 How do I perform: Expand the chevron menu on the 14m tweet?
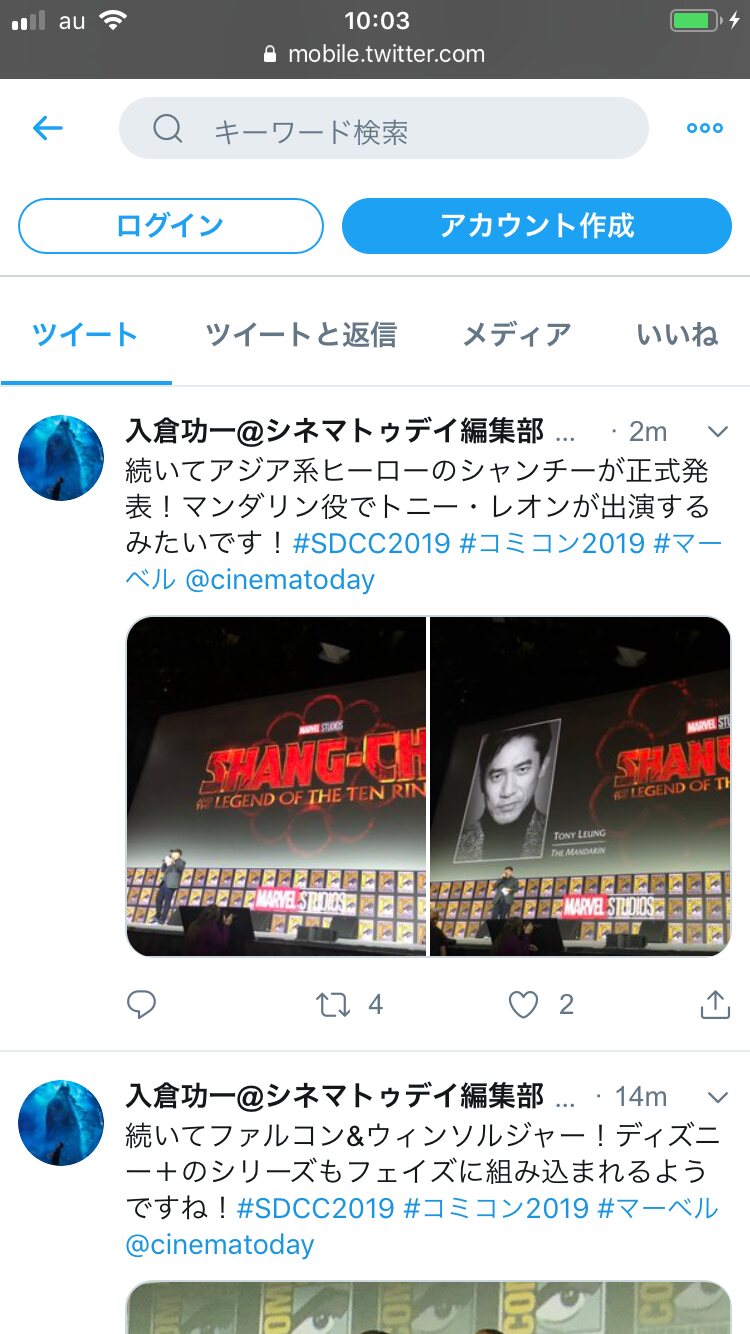(717, 1096)
